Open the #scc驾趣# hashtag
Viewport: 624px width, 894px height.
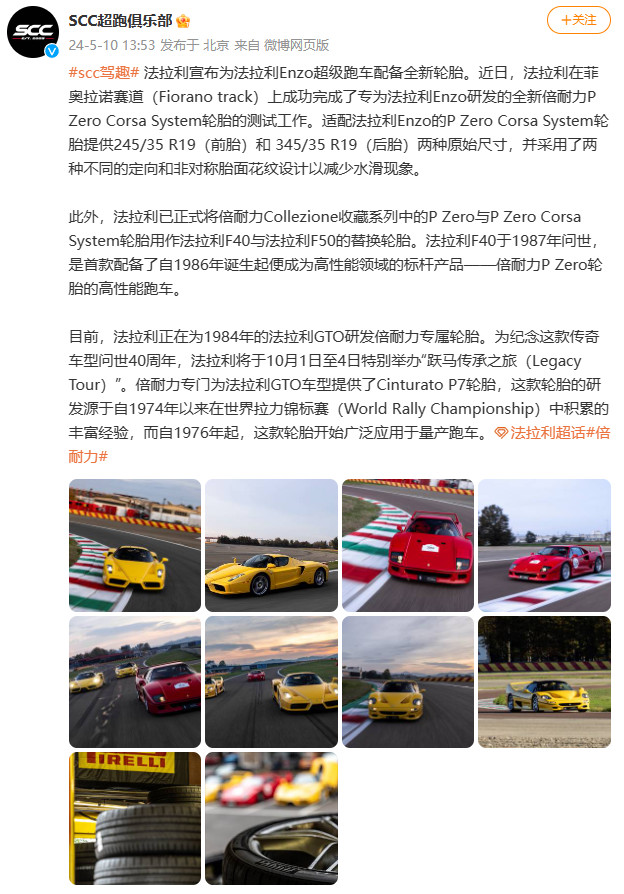pyautogui.click(x=104, y=73)
